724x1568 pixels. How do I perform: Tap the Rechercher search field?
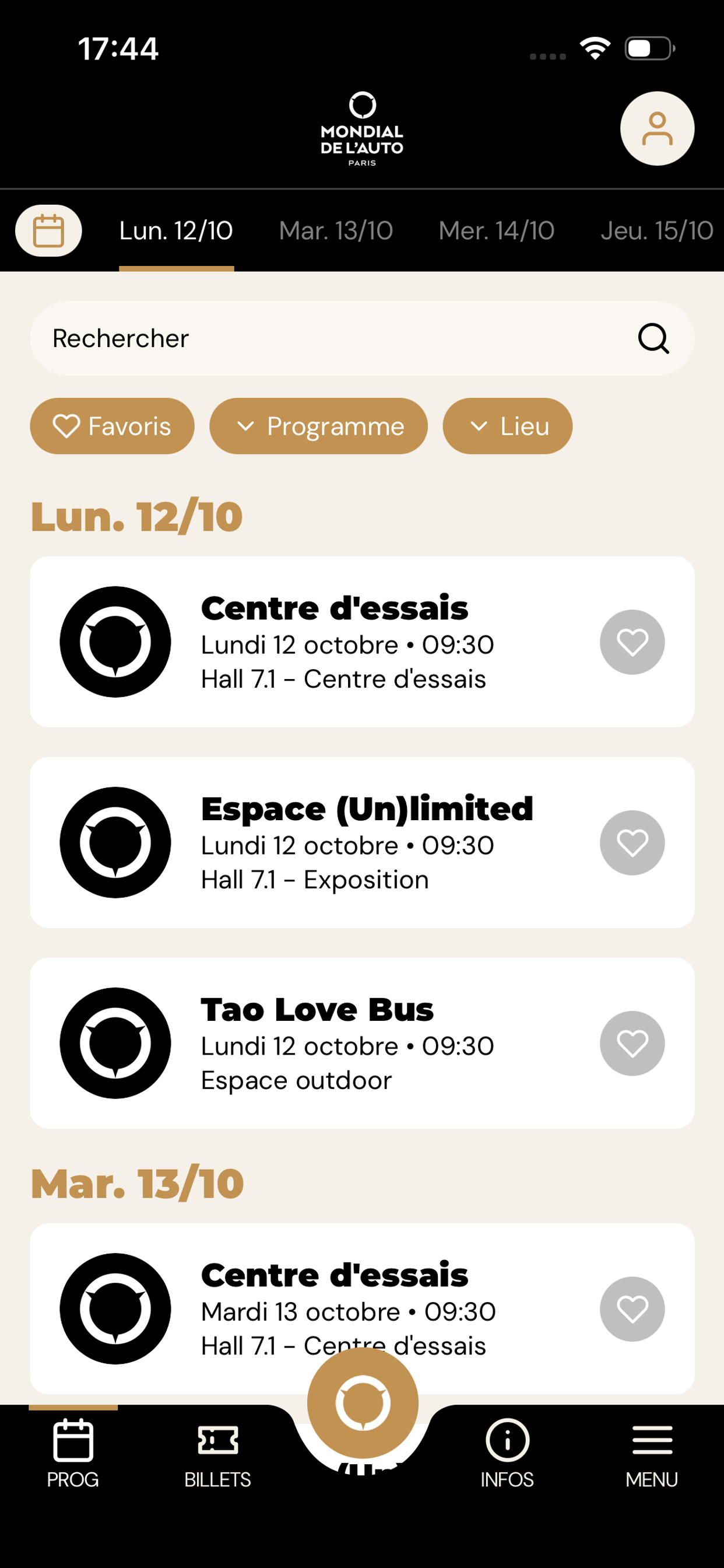(362, 338)
